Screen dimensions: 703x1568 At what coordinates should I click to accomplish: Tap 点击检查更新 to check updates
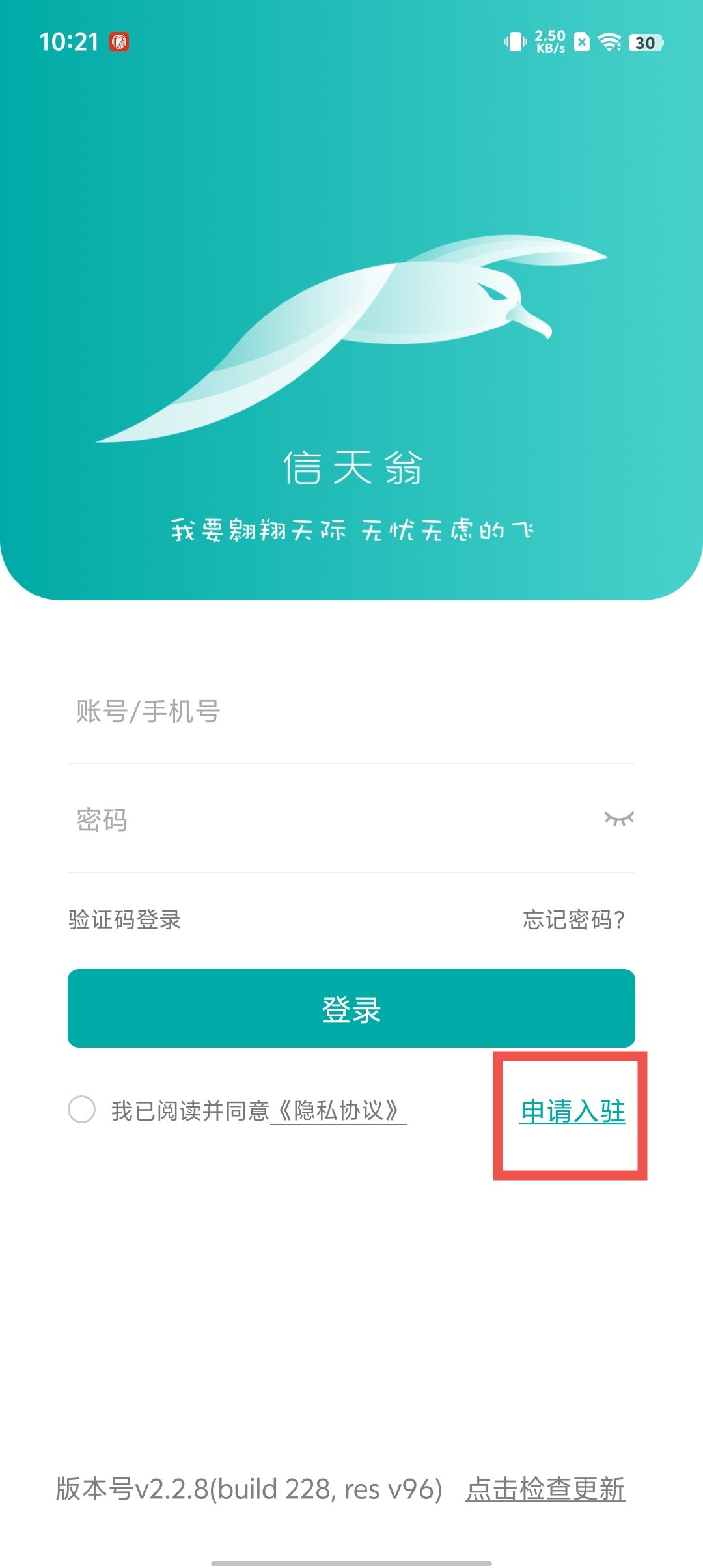545,1489
